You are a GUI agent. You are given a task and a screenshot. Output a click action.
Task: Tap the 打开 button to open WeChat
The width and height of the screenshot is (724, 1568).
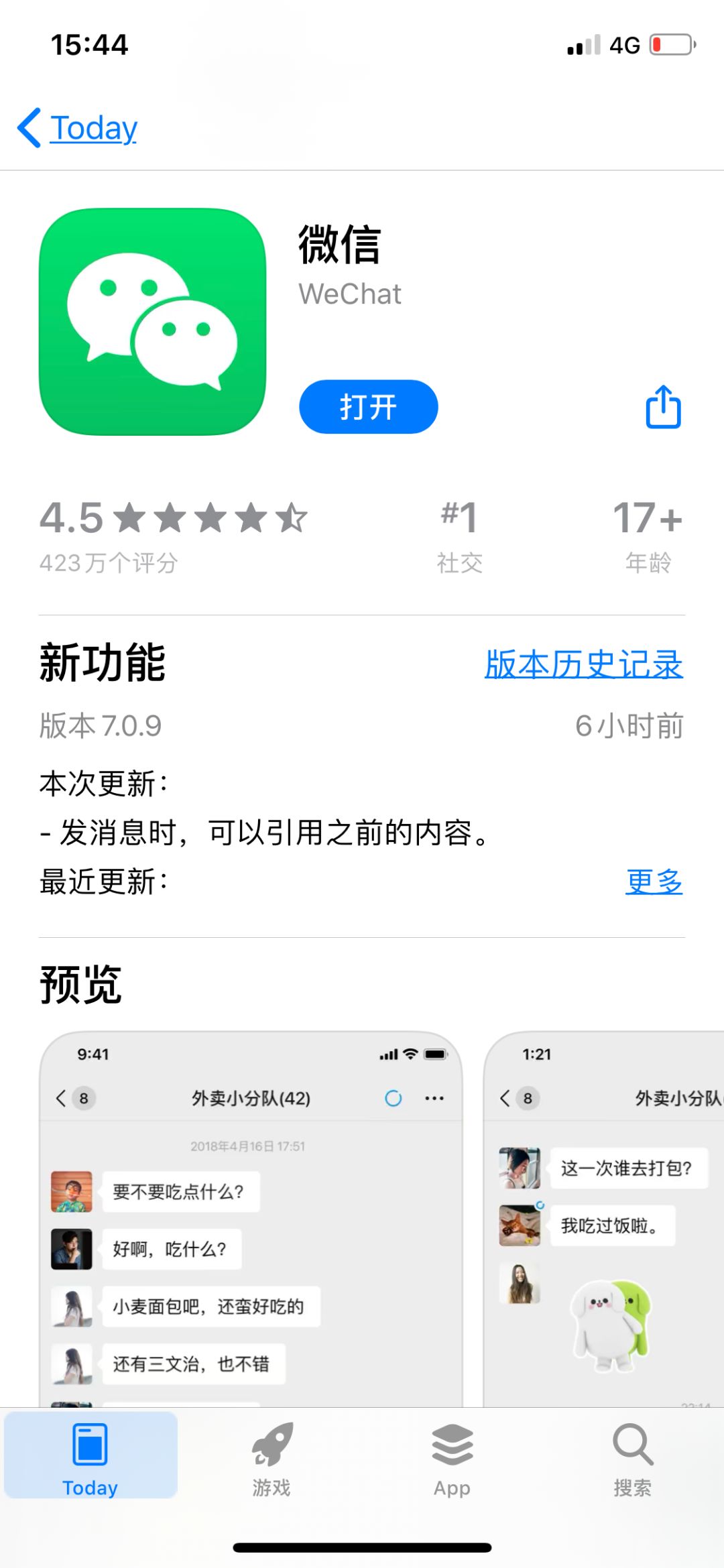click(368, 407)
